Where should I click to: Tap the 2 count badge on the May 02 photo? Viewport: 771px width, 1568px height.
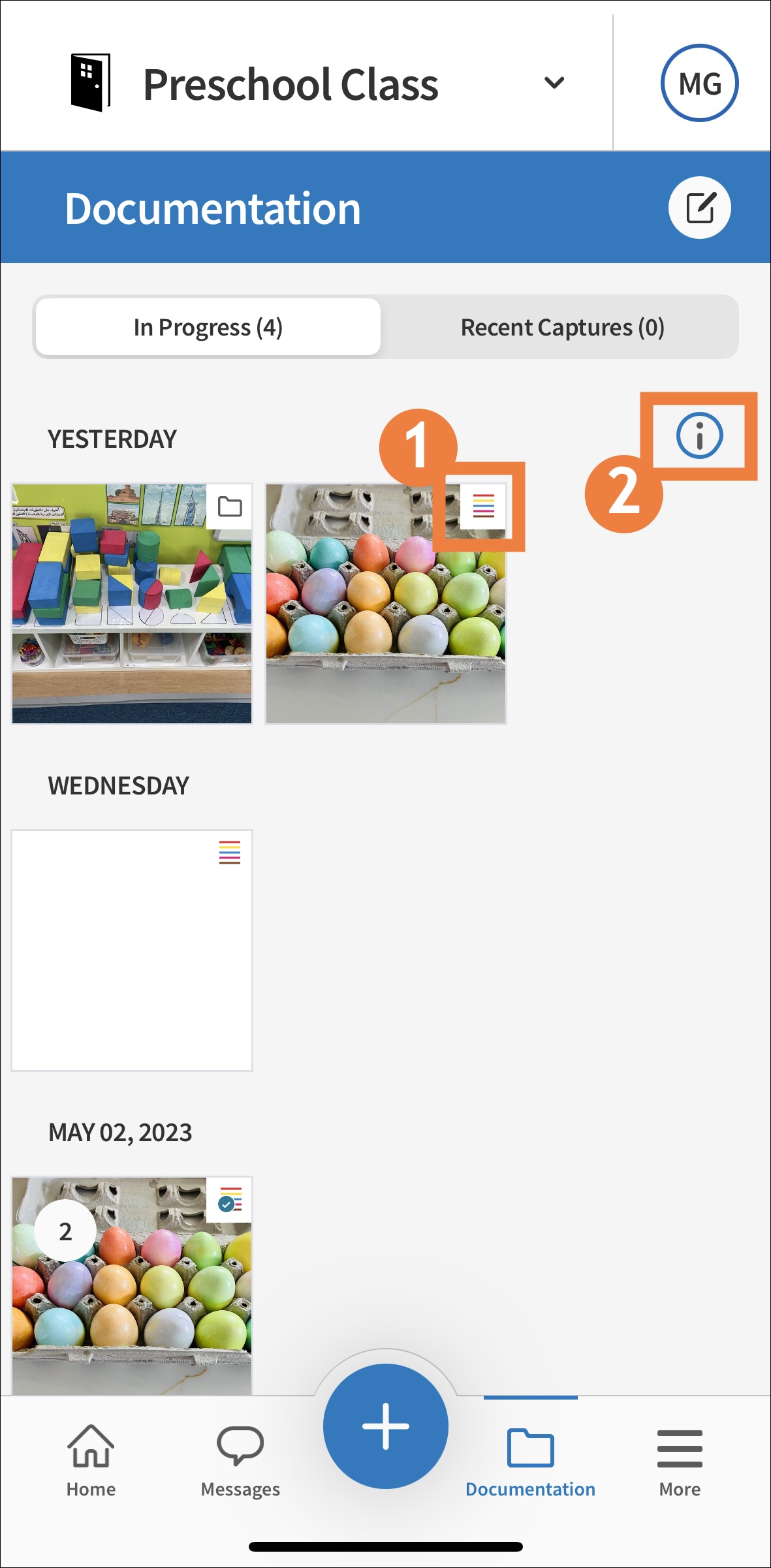tap(64, 1230)
